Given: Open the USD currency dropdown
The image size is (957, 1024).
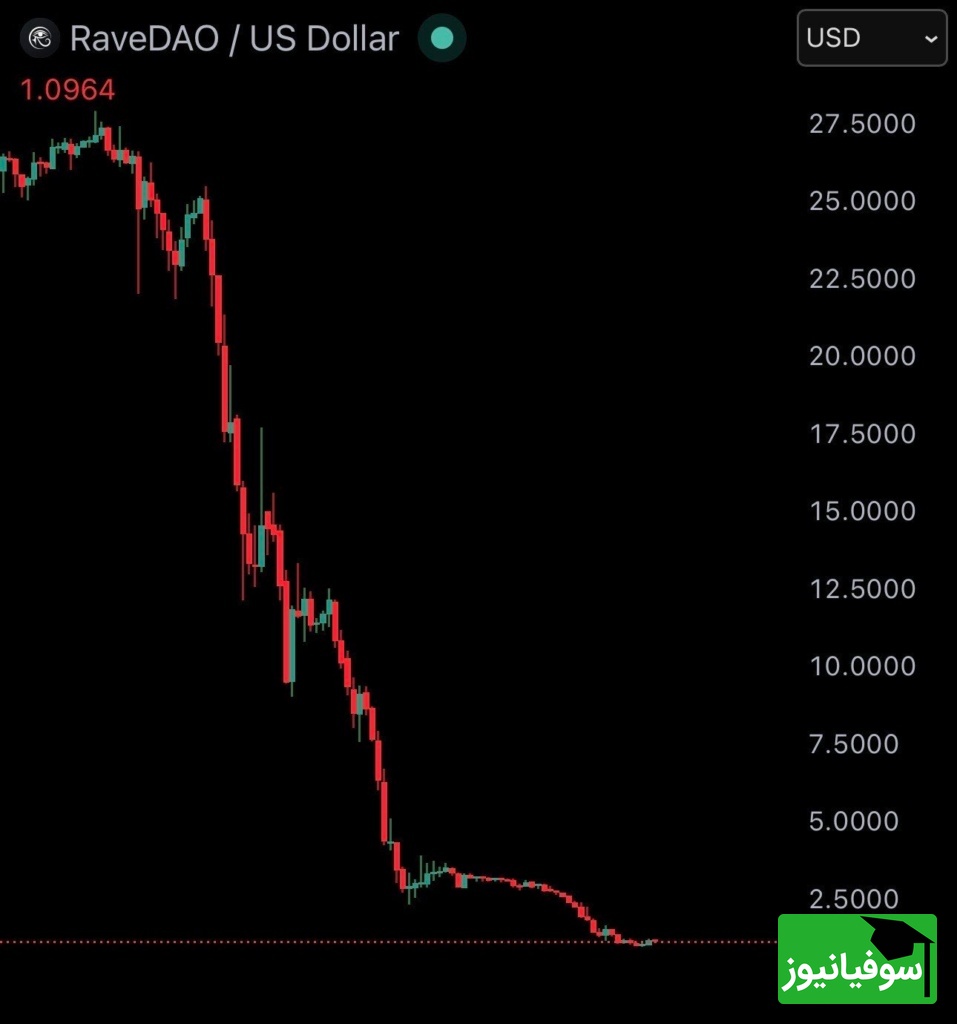Looking at the screenshot, I should click(871, 38).
